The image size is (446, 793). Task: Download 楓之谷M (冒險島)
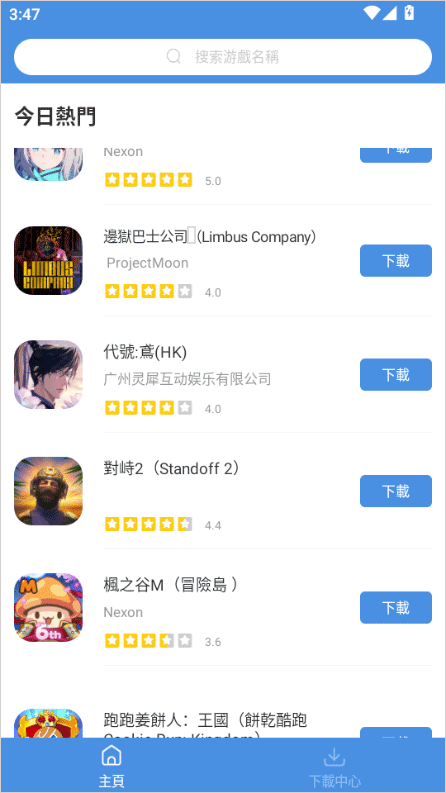point(395,607)
